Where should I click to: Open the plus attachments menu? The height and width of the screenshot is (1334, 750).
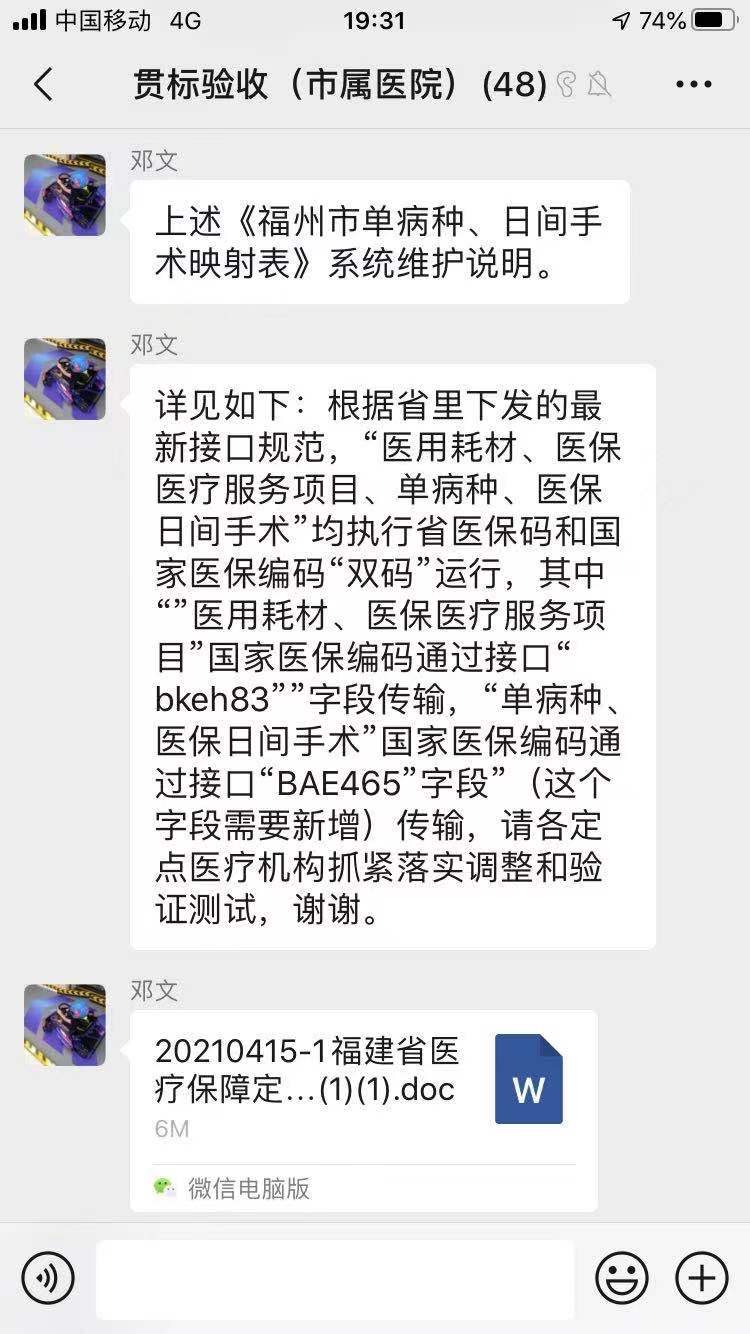click(701, 1278)
